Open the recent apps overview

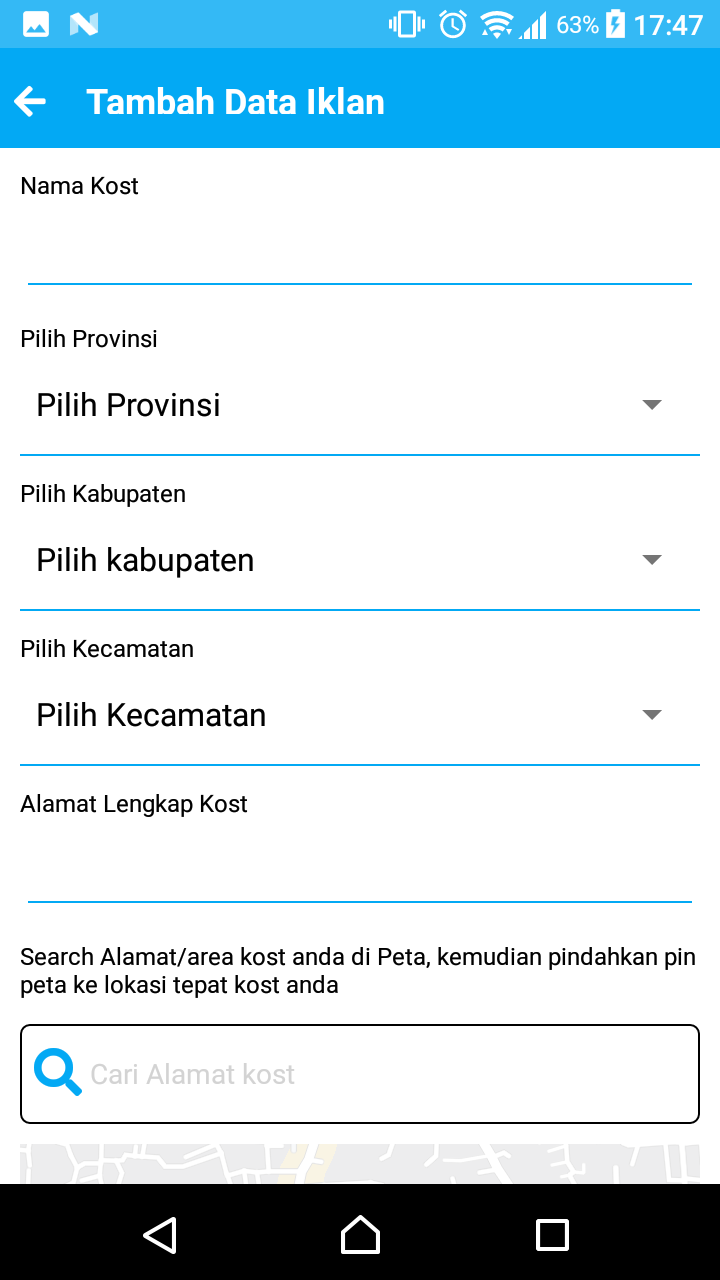click(x=552, y=1235)
